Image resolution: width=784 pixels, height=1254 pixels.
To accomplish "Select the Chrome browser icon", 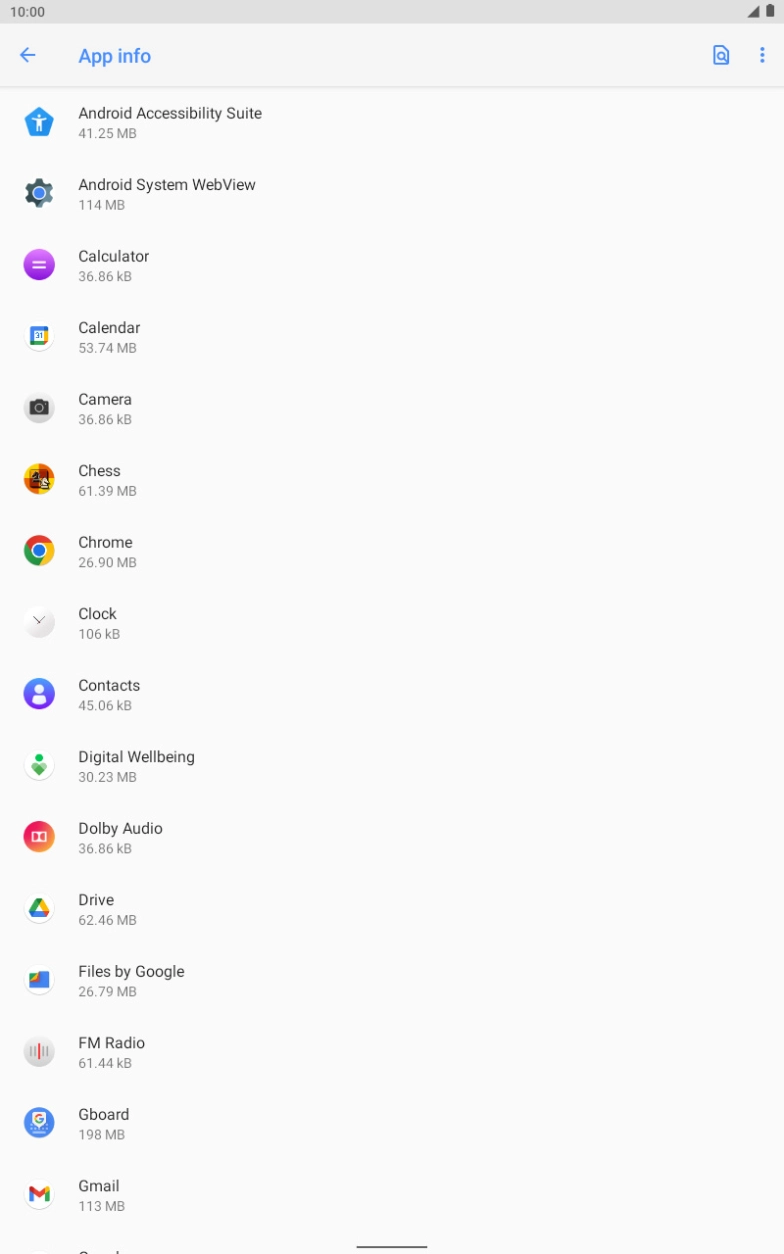I will pos(38,550).
